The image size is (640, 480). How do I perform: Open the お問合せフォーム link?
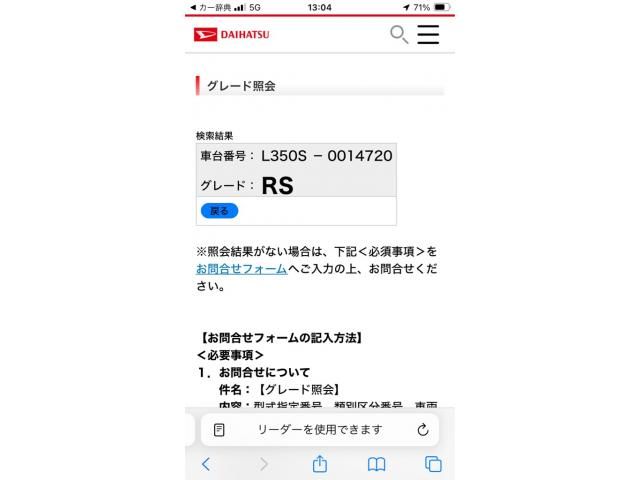(241, 269)
